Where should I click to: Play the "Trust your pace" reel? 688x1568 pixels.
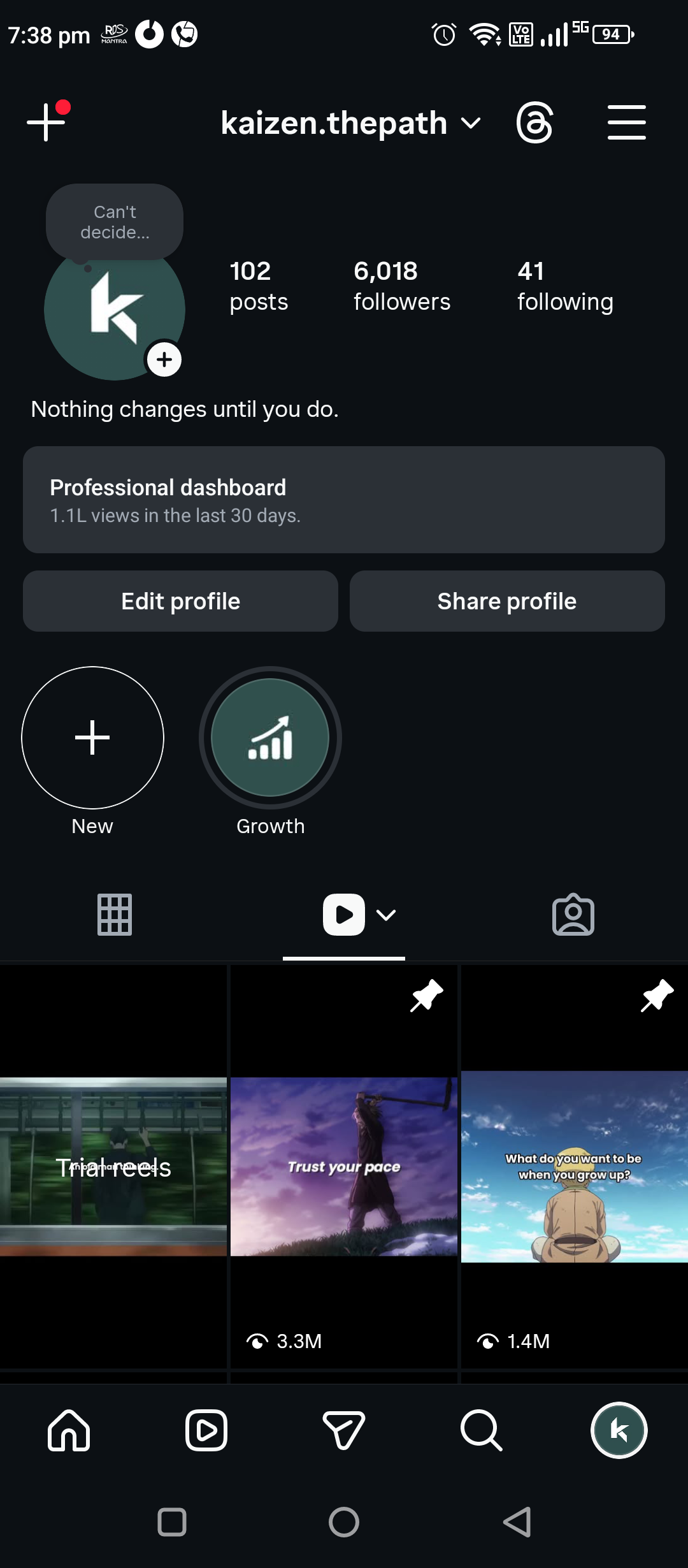(x=344, y=1166)
